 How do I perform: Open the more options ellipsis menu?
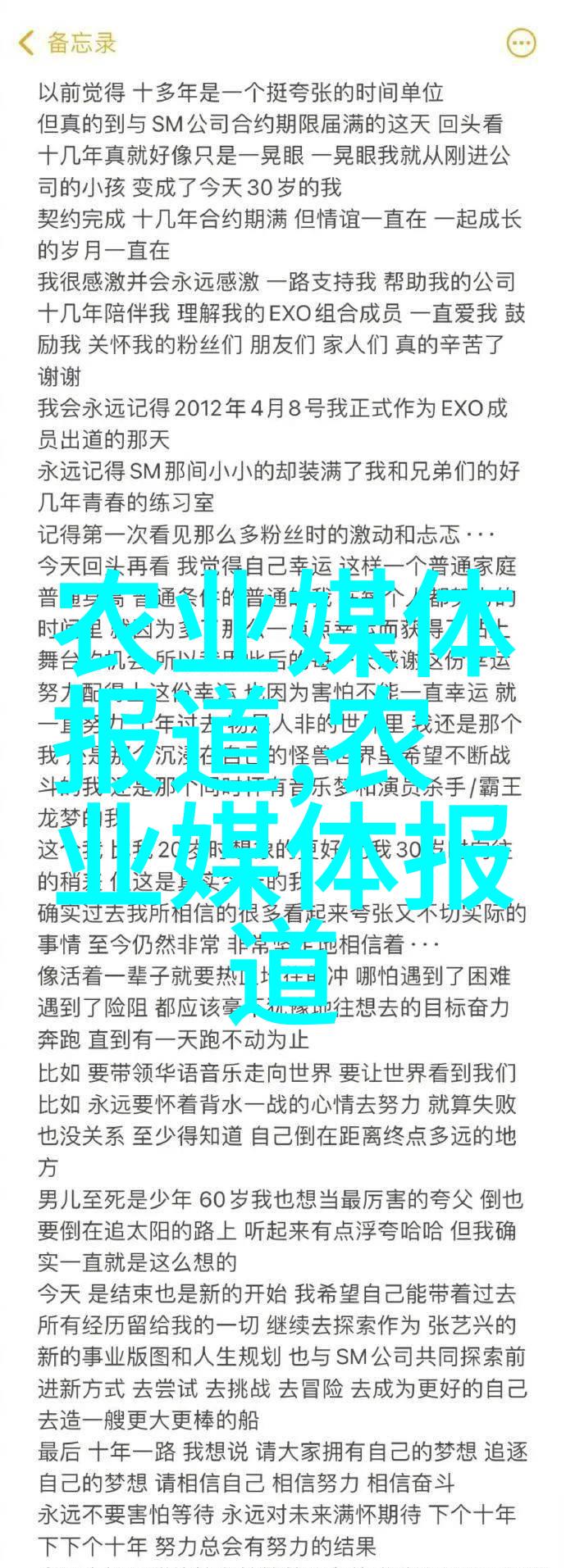(x=520, y=43)
